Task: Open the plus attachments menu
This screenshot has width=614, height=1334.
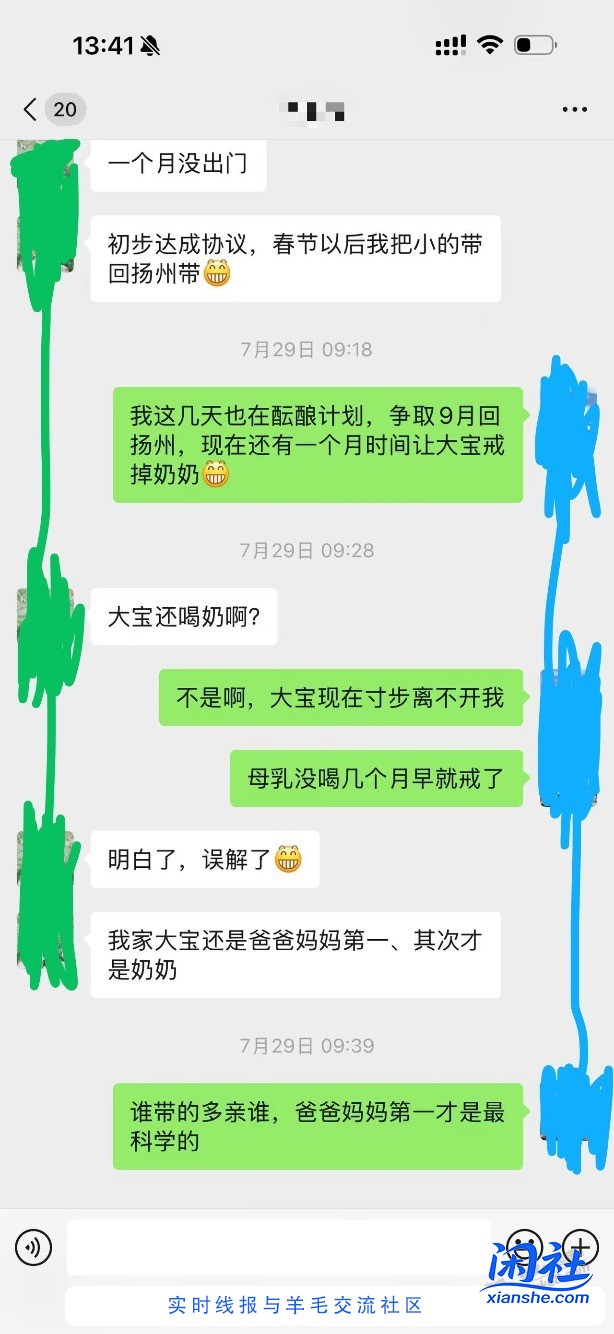Action: [x=580, y=1246]
